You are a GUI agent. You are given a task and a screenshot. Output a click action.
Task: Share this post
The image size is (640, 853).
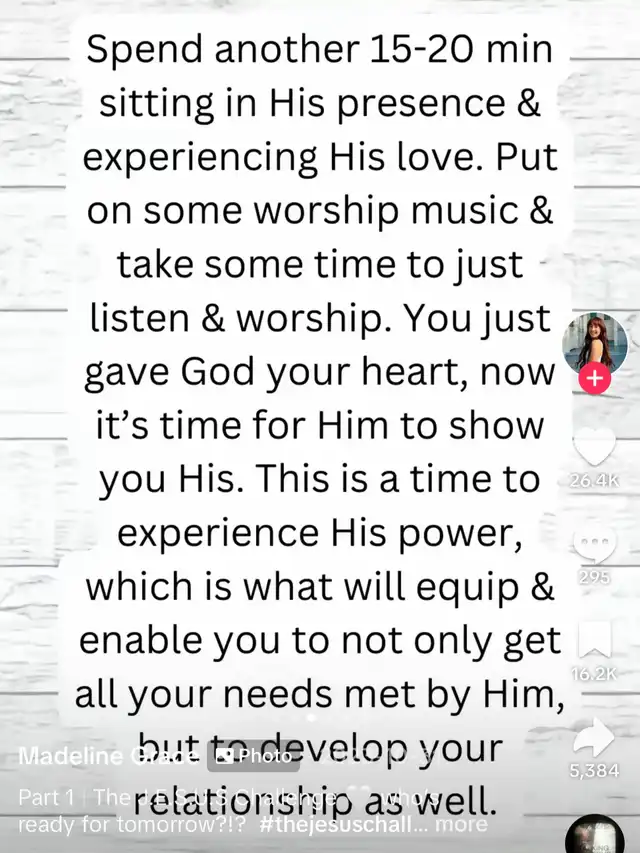click(x=594, y=738)
